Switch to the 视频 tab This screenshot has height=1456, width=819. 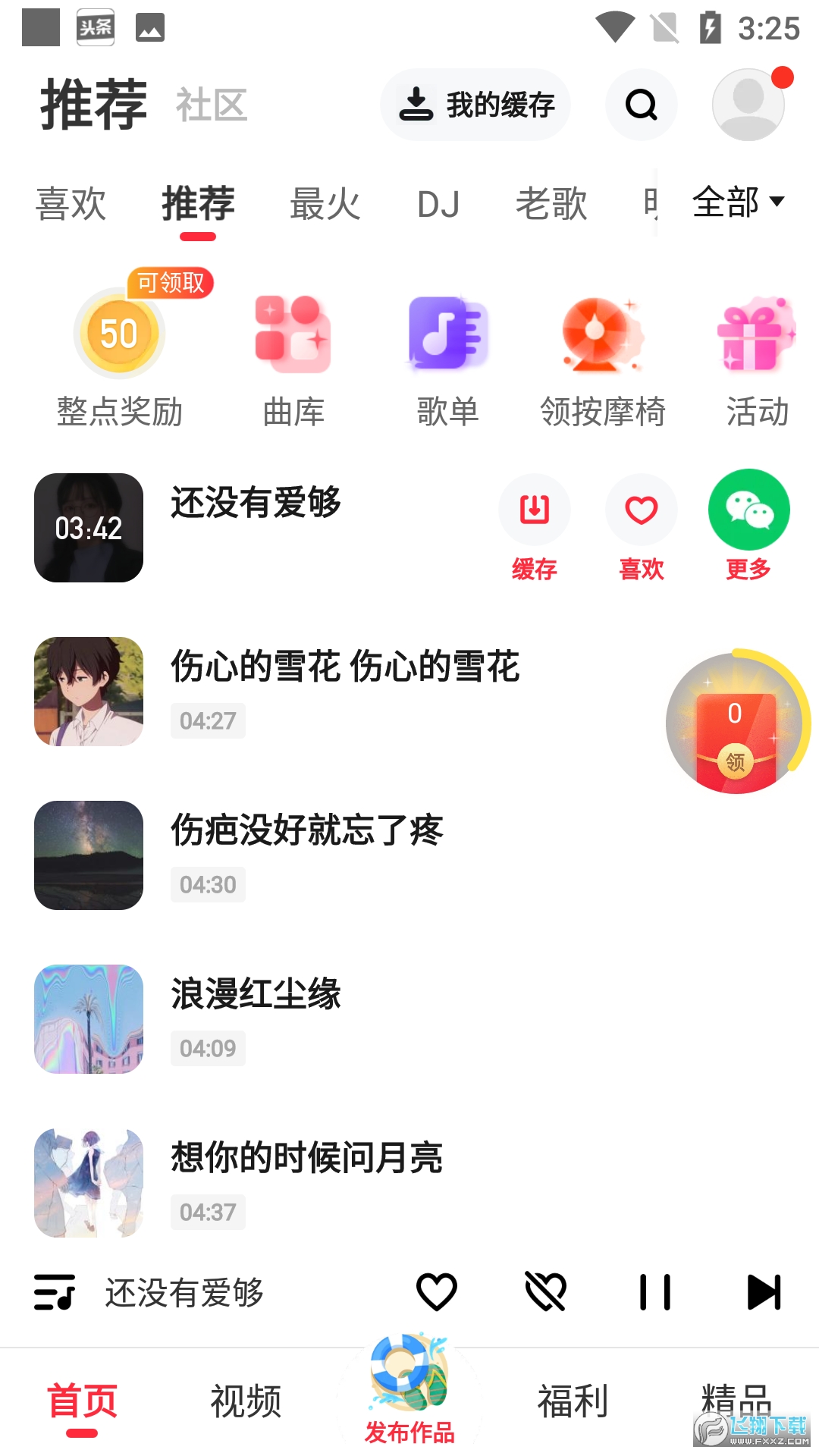246,1401
